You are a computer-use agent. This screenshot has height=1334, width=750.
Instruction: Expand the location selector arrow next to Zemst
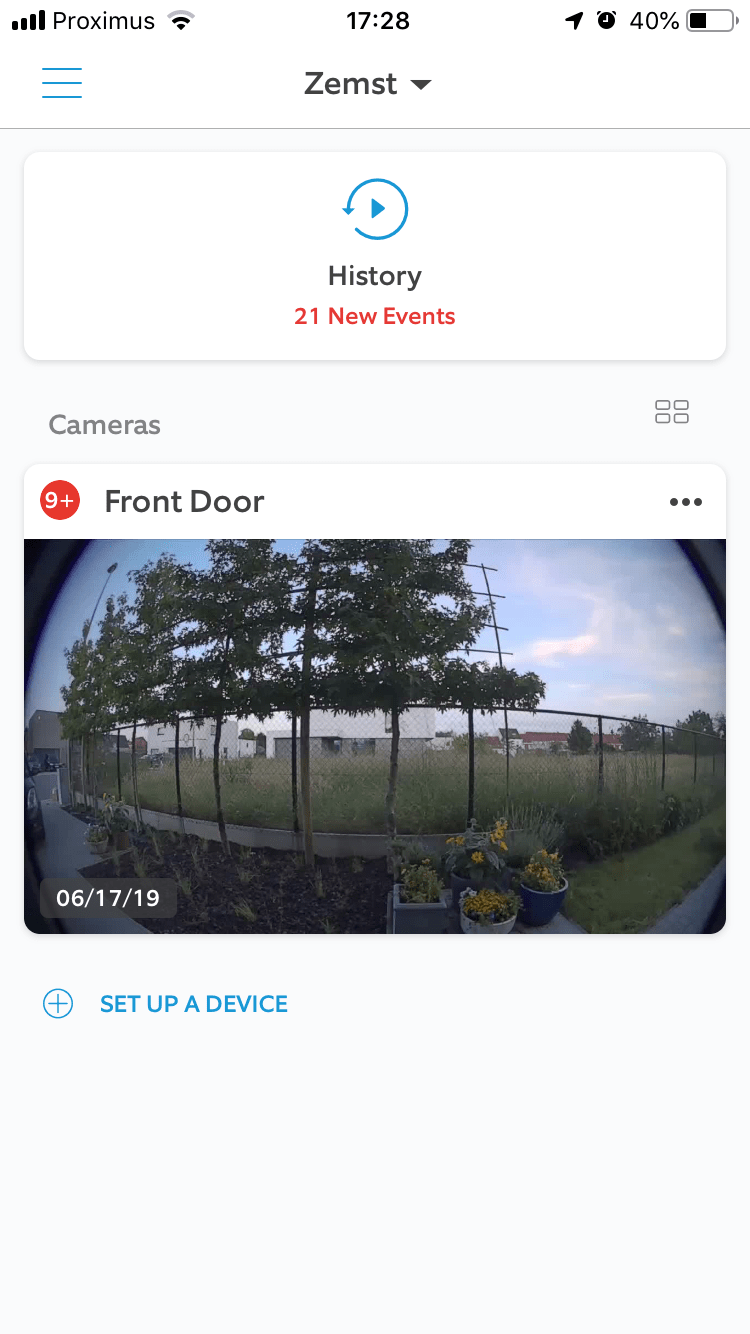421,85
